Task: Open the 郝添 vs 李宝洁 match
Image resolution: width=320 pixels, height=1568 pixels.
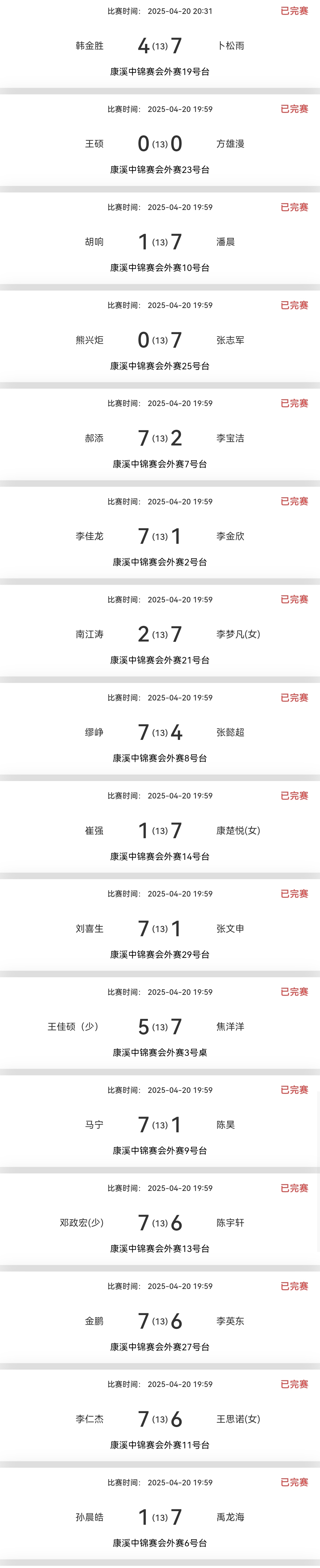Action: point(159,438)
